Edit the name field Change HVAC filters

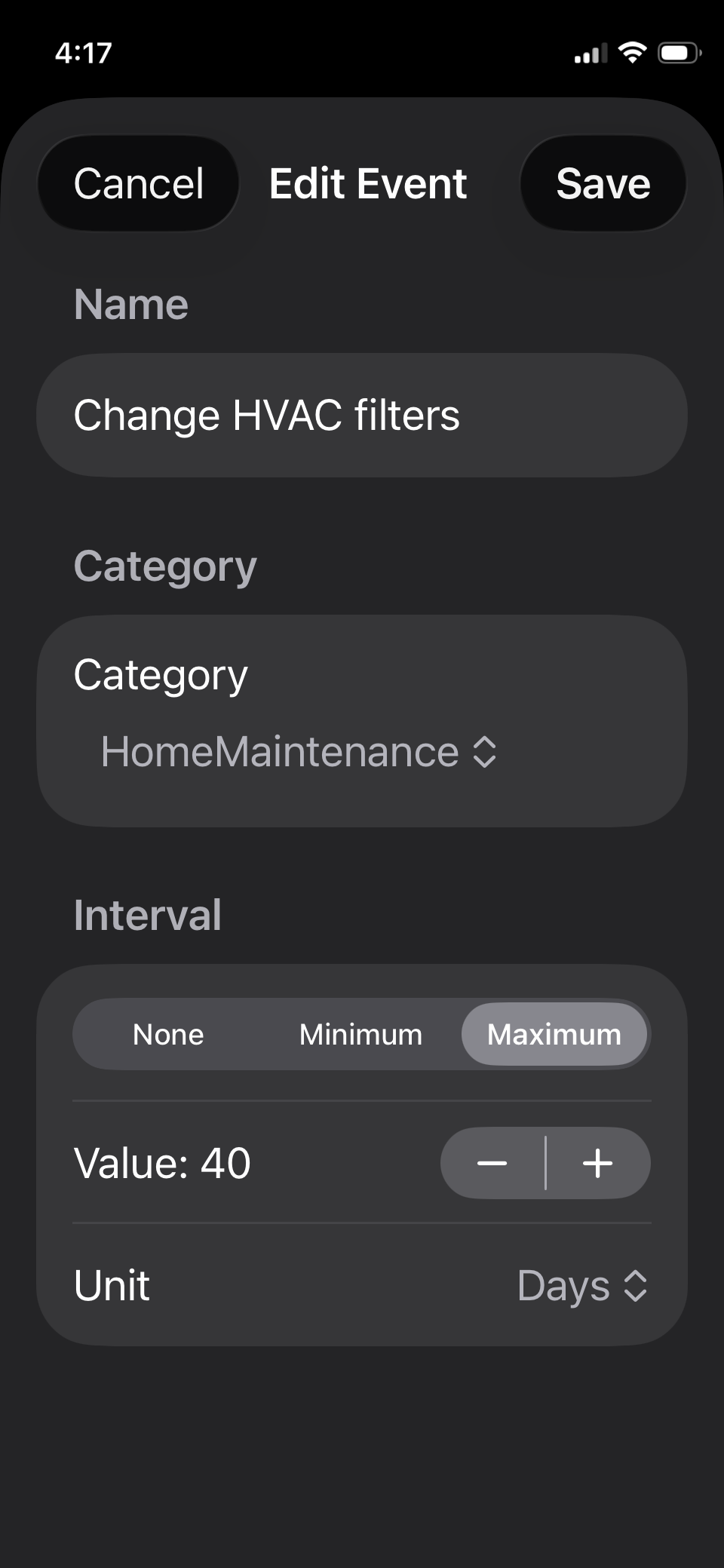click(x=361, y=416)
